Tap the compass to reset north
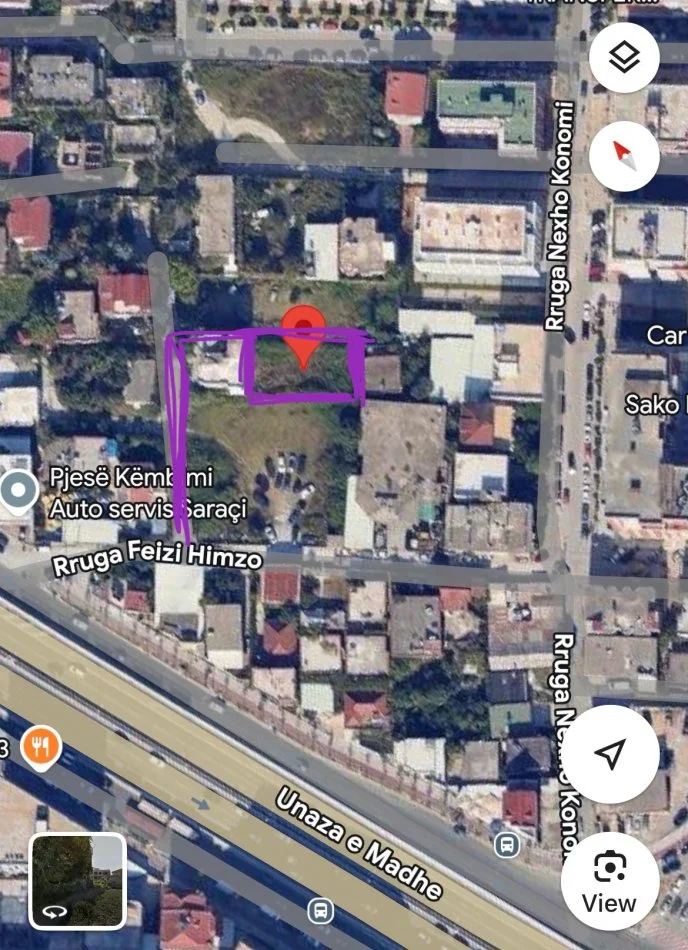Screen dimensions: 688x950 pos(624,155)
